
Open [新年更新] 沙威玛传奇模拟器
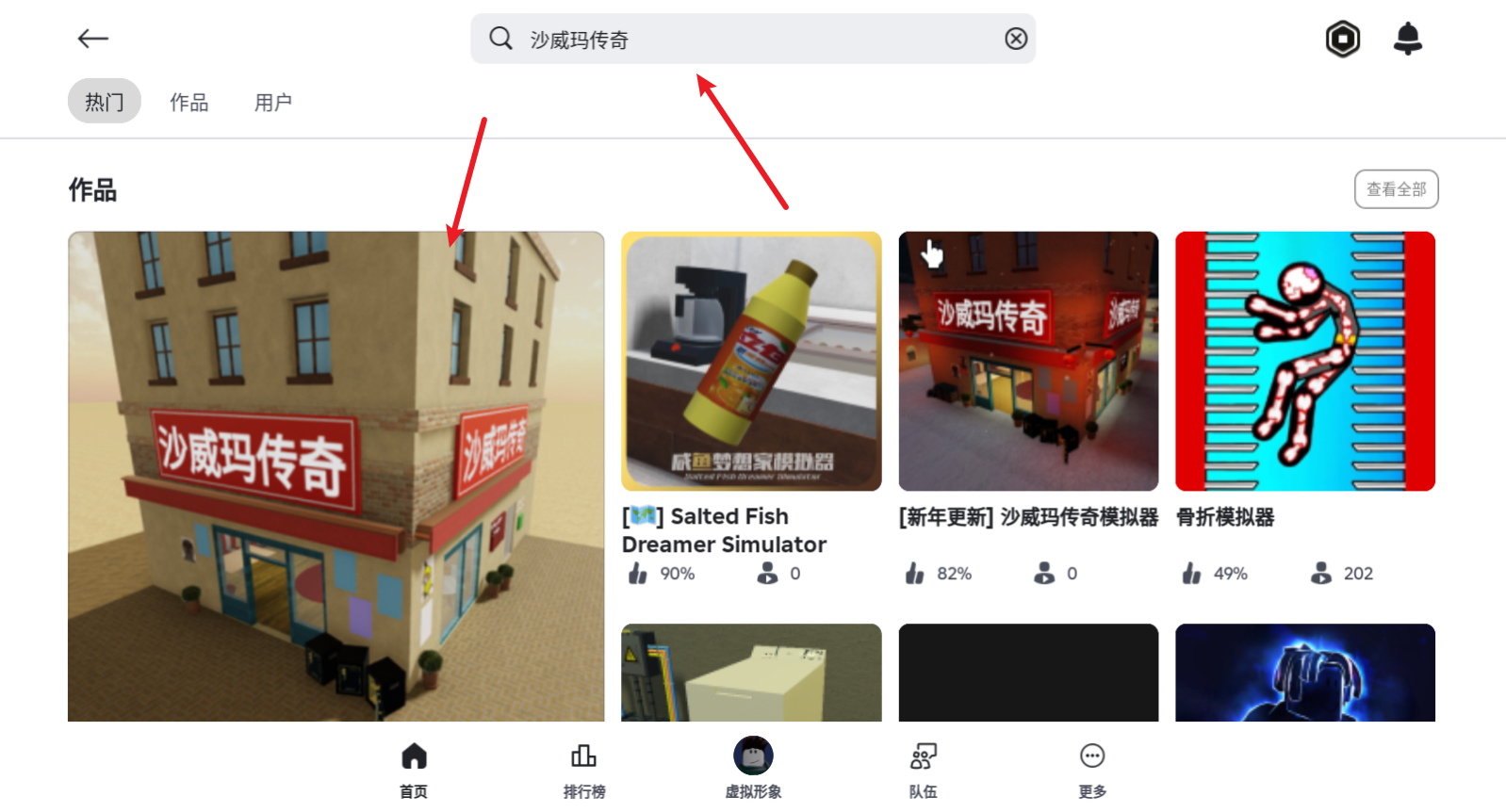pos(1028,363)
